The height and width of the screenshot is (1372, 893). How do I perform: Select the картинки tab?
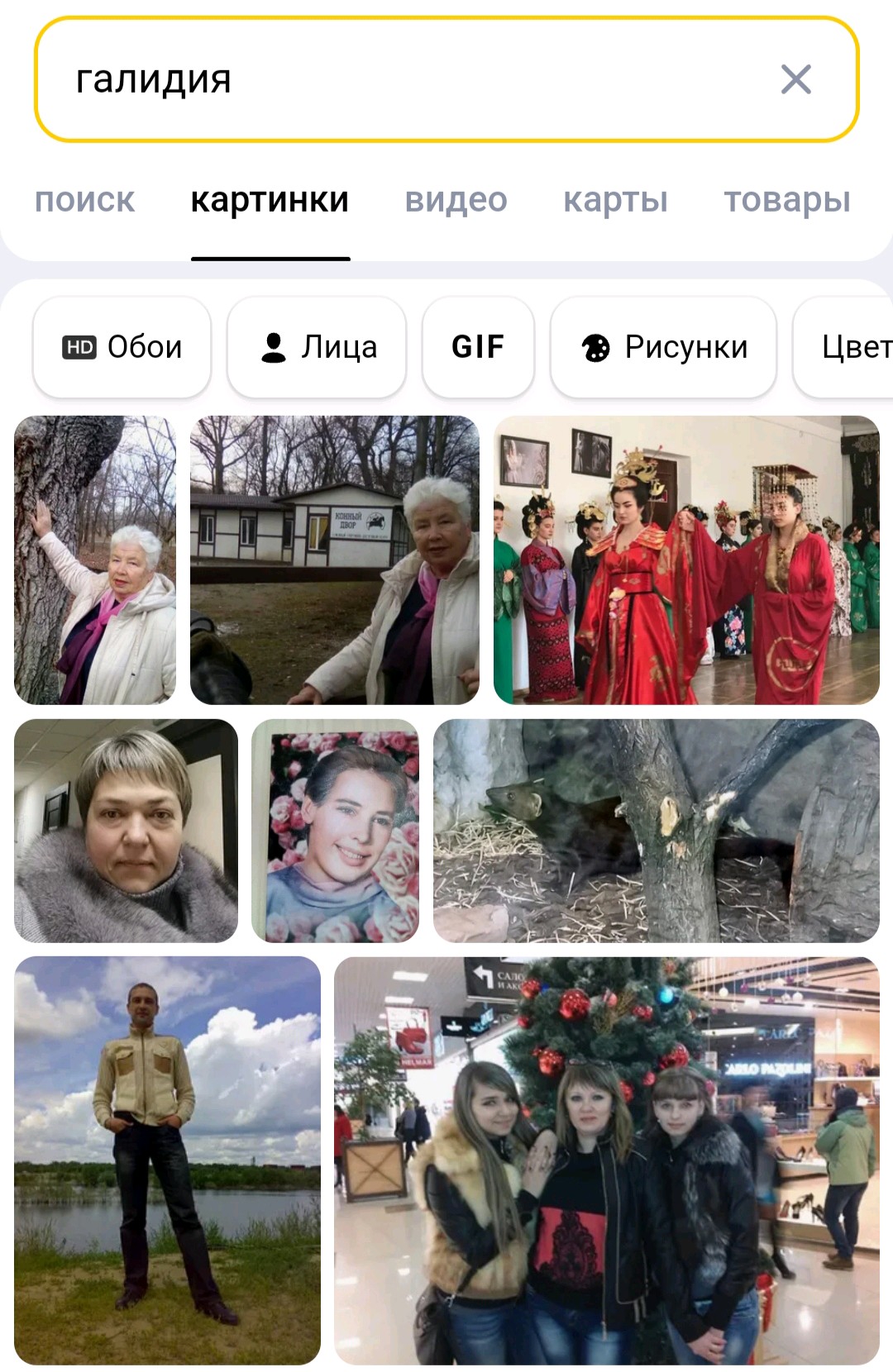[x=270, y=200]
